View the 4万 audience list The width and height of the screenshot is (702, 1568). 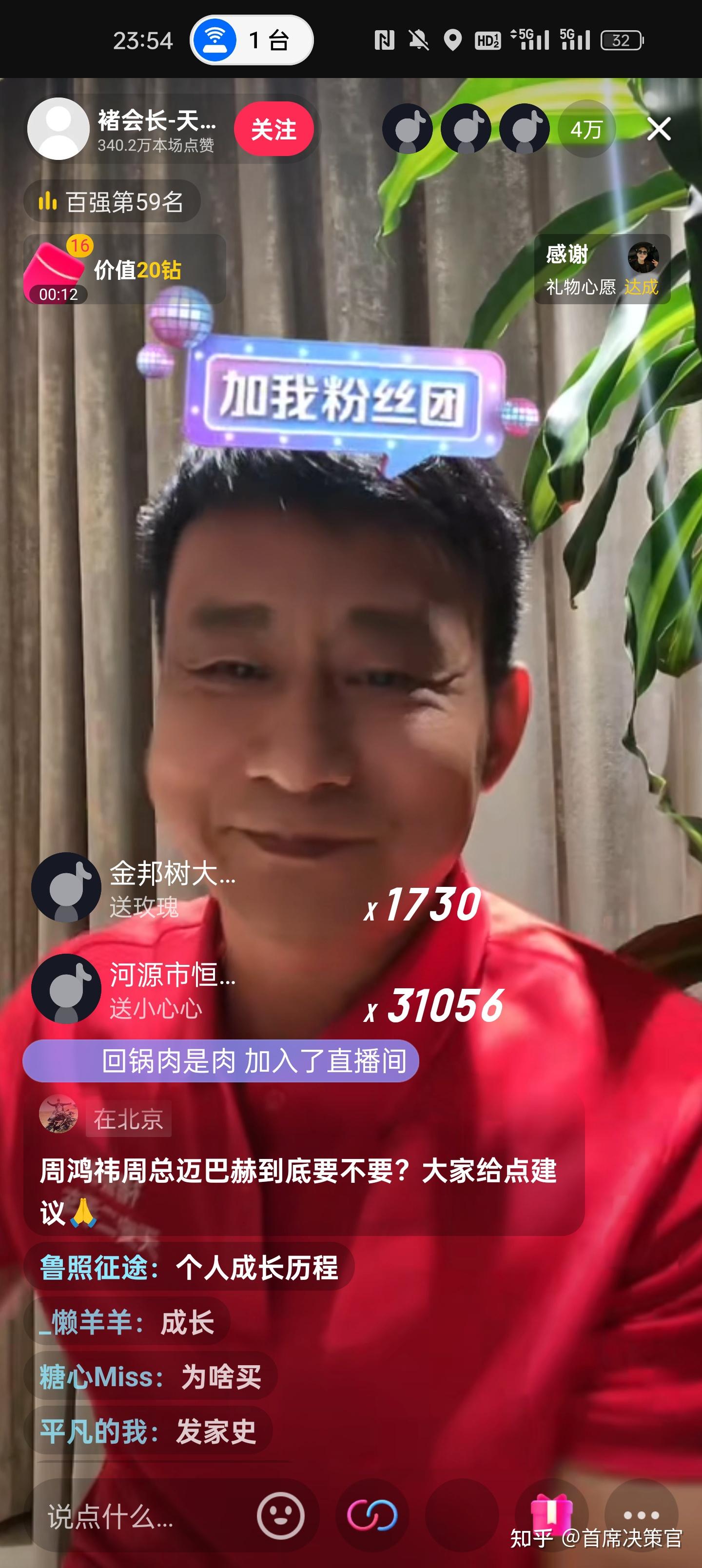[x=585, y=130]
